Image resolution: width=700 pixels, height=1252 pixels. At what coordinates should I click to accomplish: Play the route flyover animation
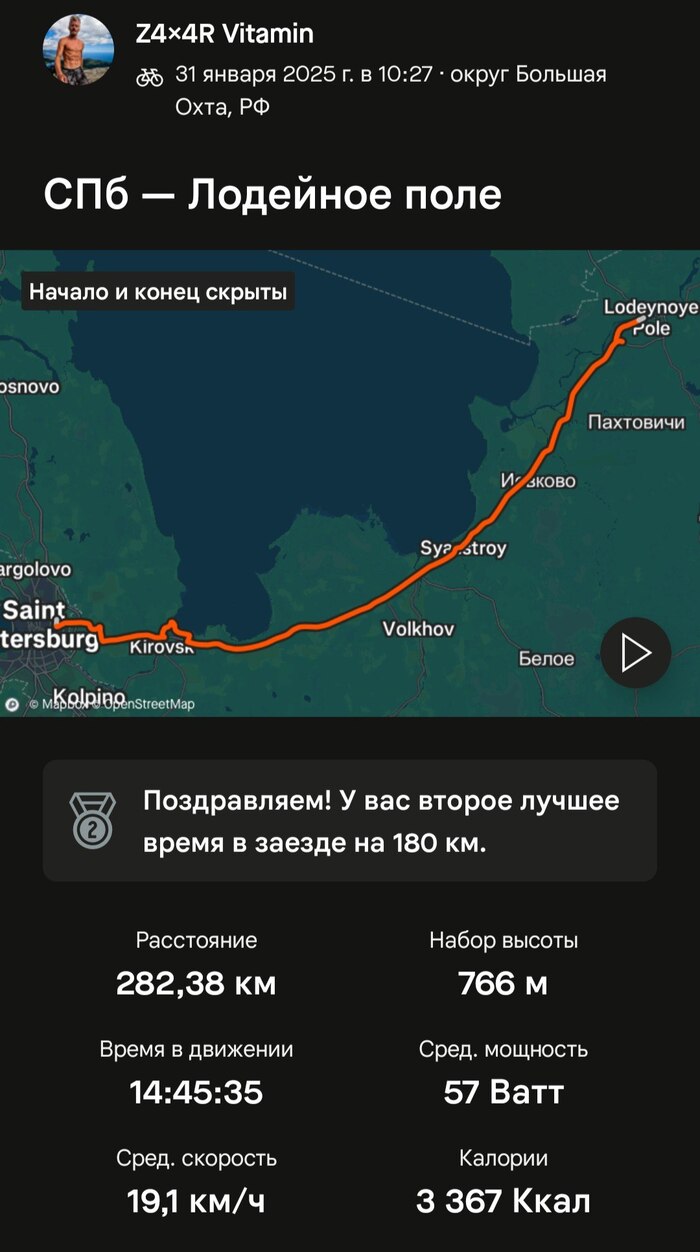coord(635,653)
